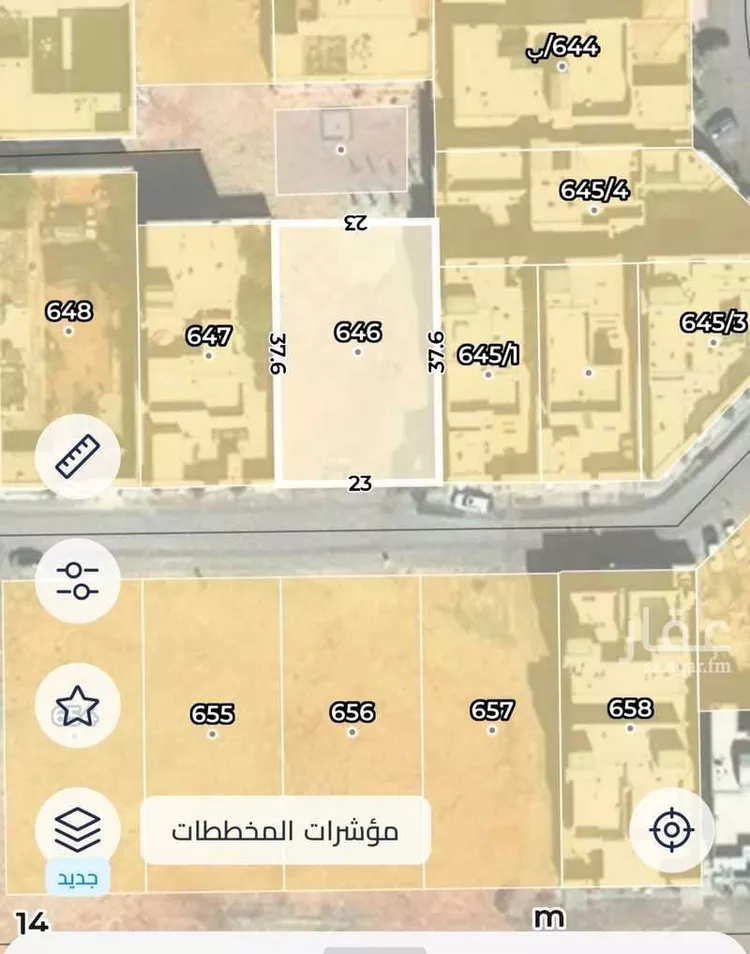Image resolution: width=750 pixels, height=954 pixels.
Task: Open details for plot 645/1
Action: [491, 355]
